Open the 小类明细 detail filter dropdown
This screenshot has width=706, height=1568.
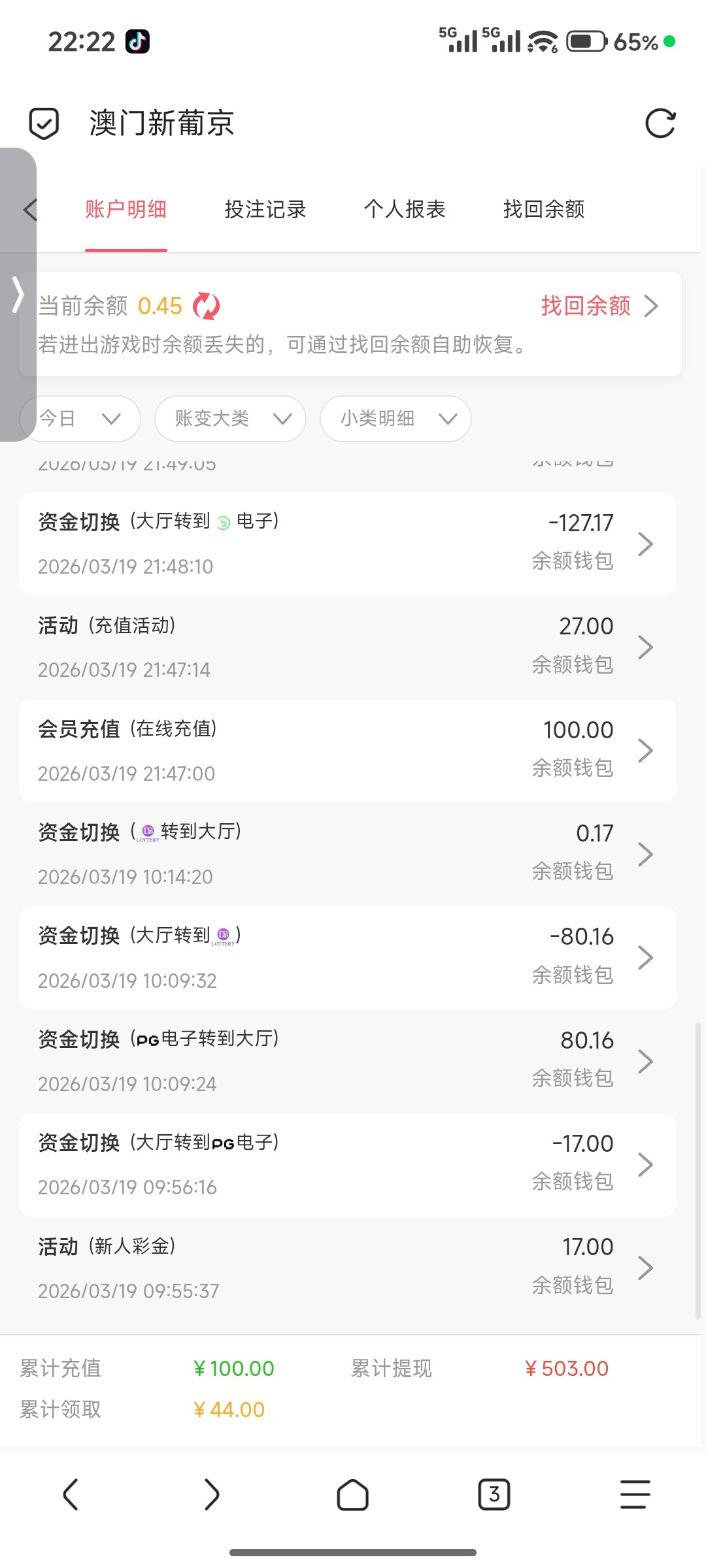(395, 419)
